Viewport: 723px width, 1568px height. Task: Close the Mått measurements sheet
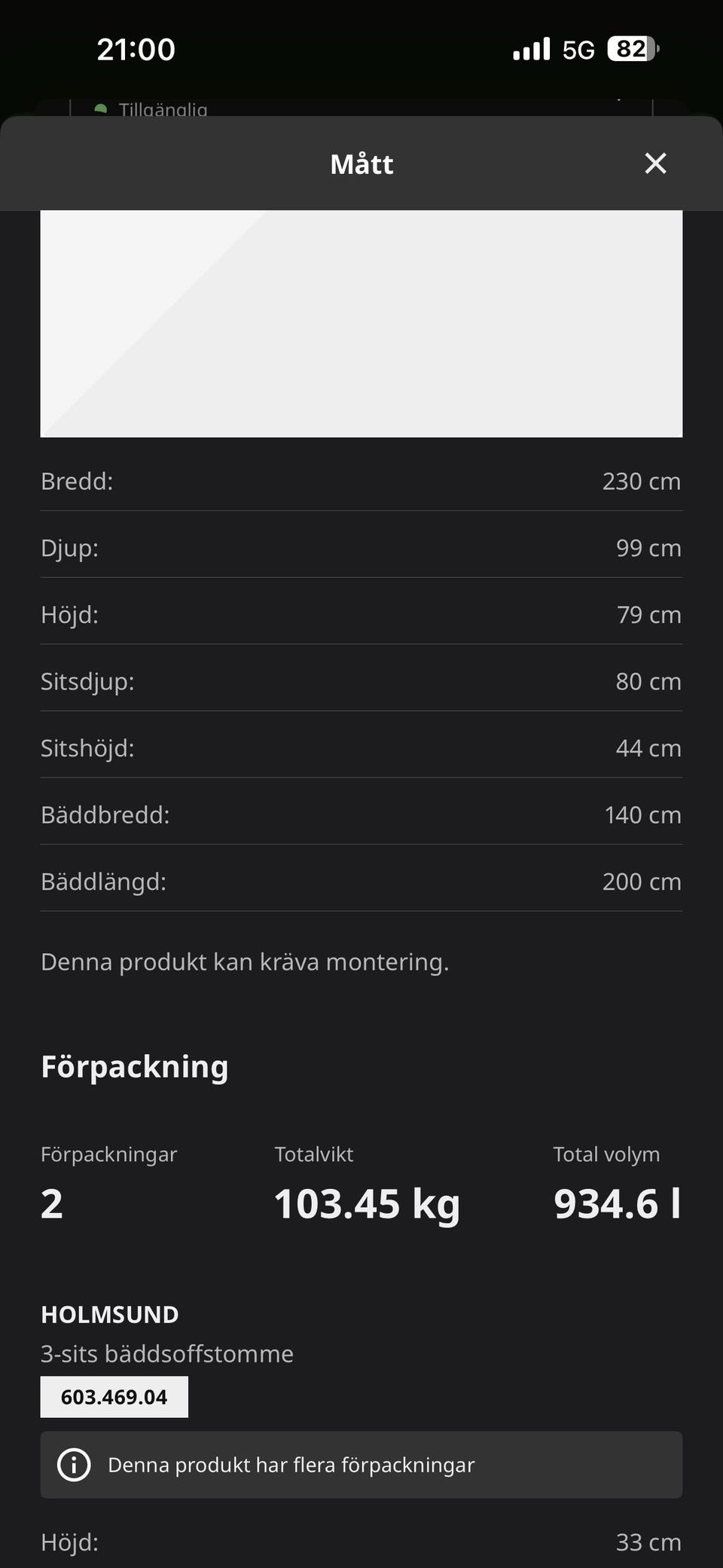[x=655, y=164]
